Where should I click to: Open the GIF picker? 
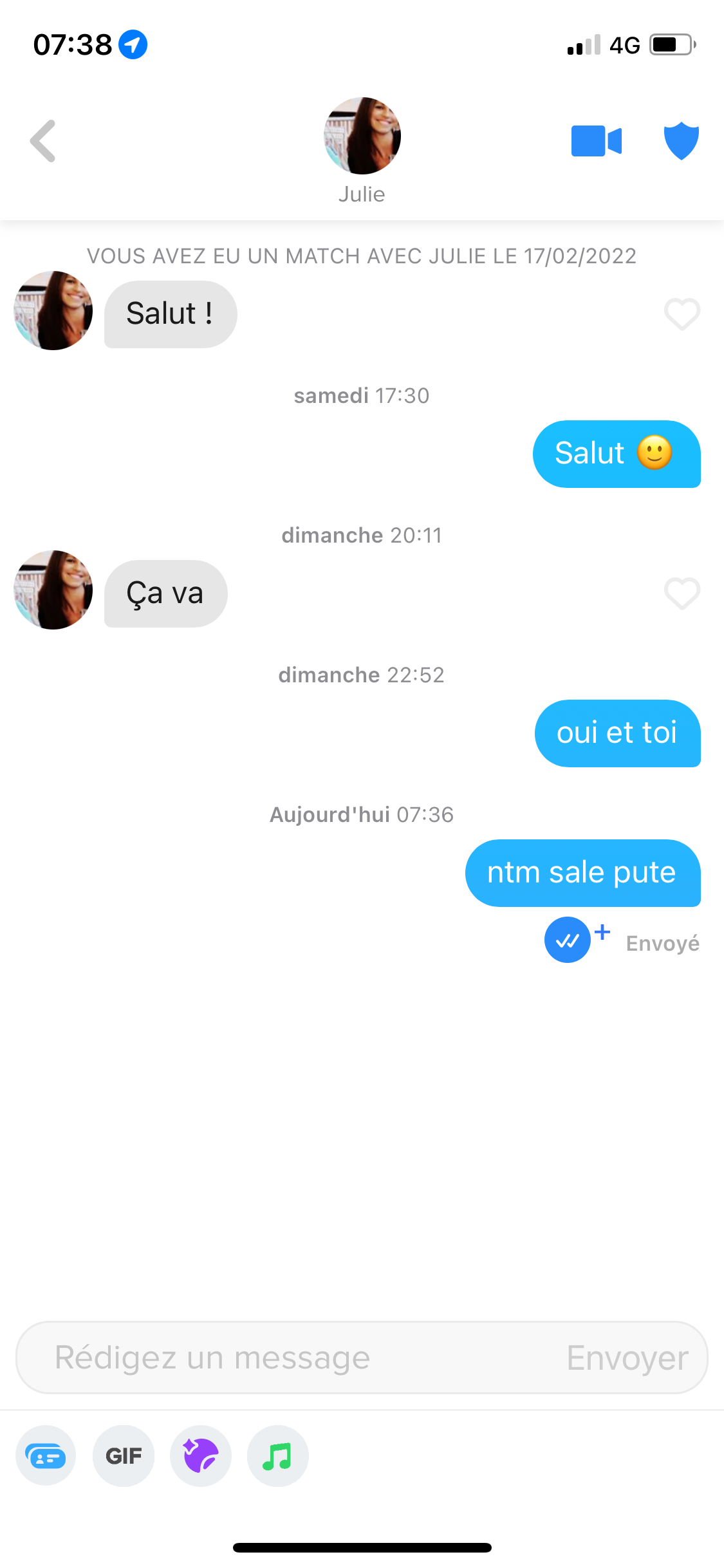124,1456
